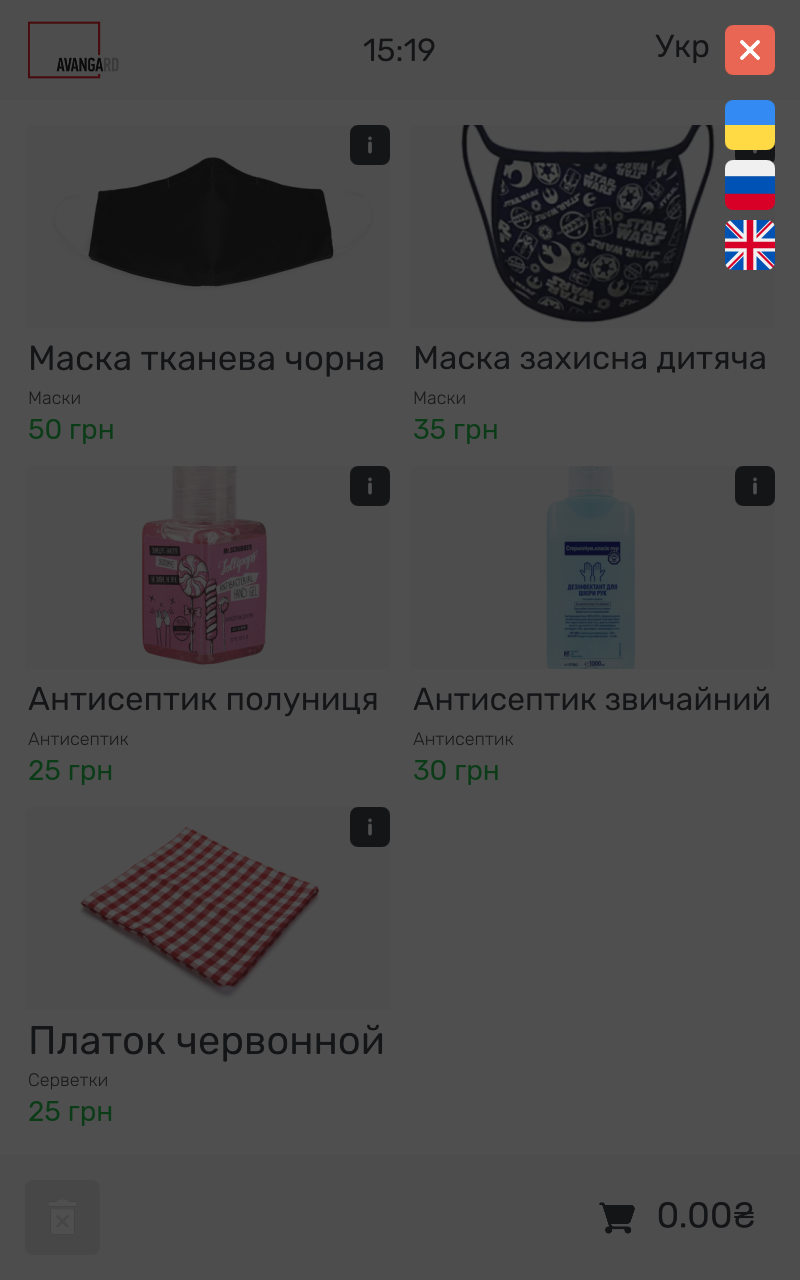
Task: Switch language to English flag
Action: [750, 245]
